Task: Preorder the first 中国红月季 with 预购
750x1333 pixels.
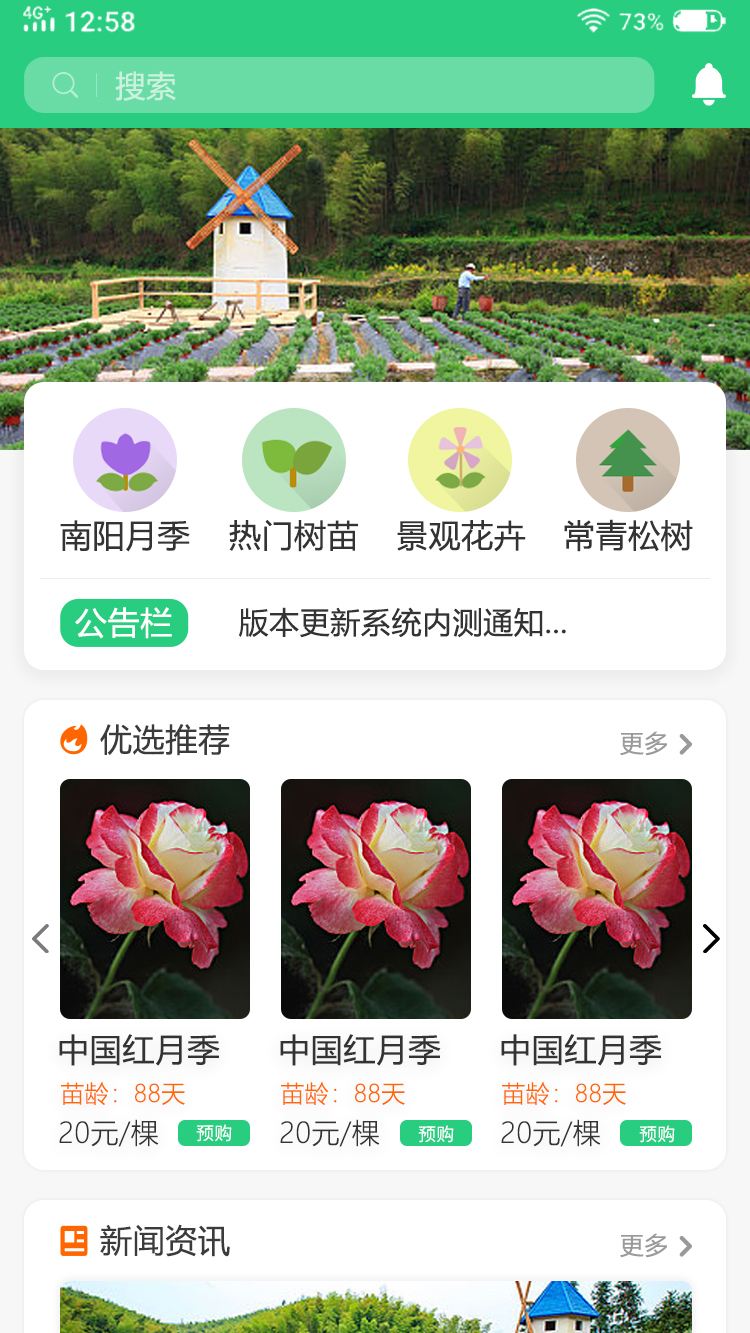Action: [x=213, y=1133]
